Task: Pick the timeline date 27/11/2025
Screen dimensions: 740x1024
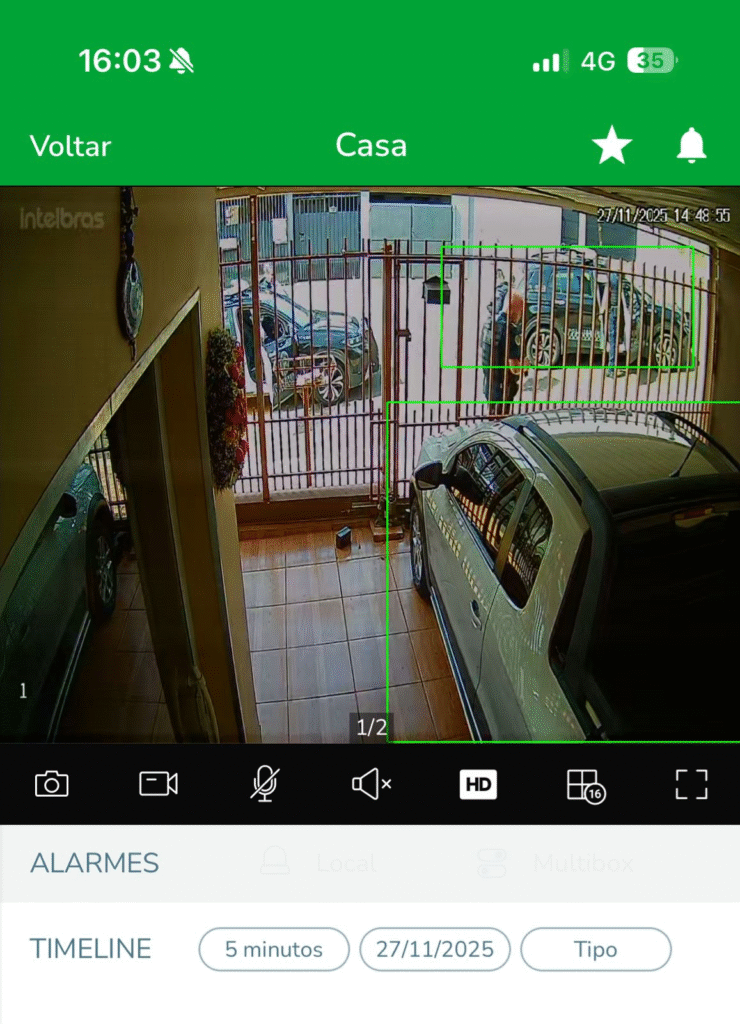Action: (x=435, y=949)
